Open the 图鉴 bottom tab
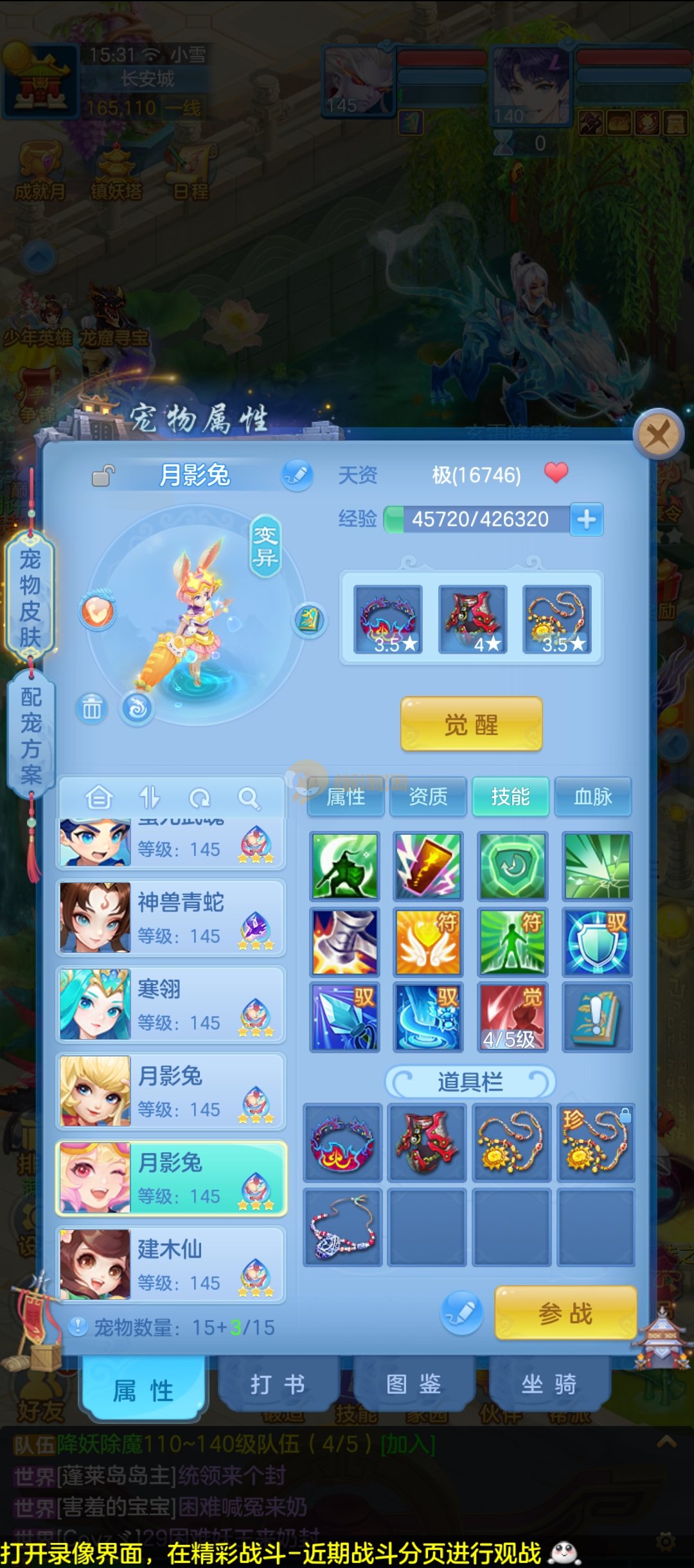 (x=413, y=1385)
